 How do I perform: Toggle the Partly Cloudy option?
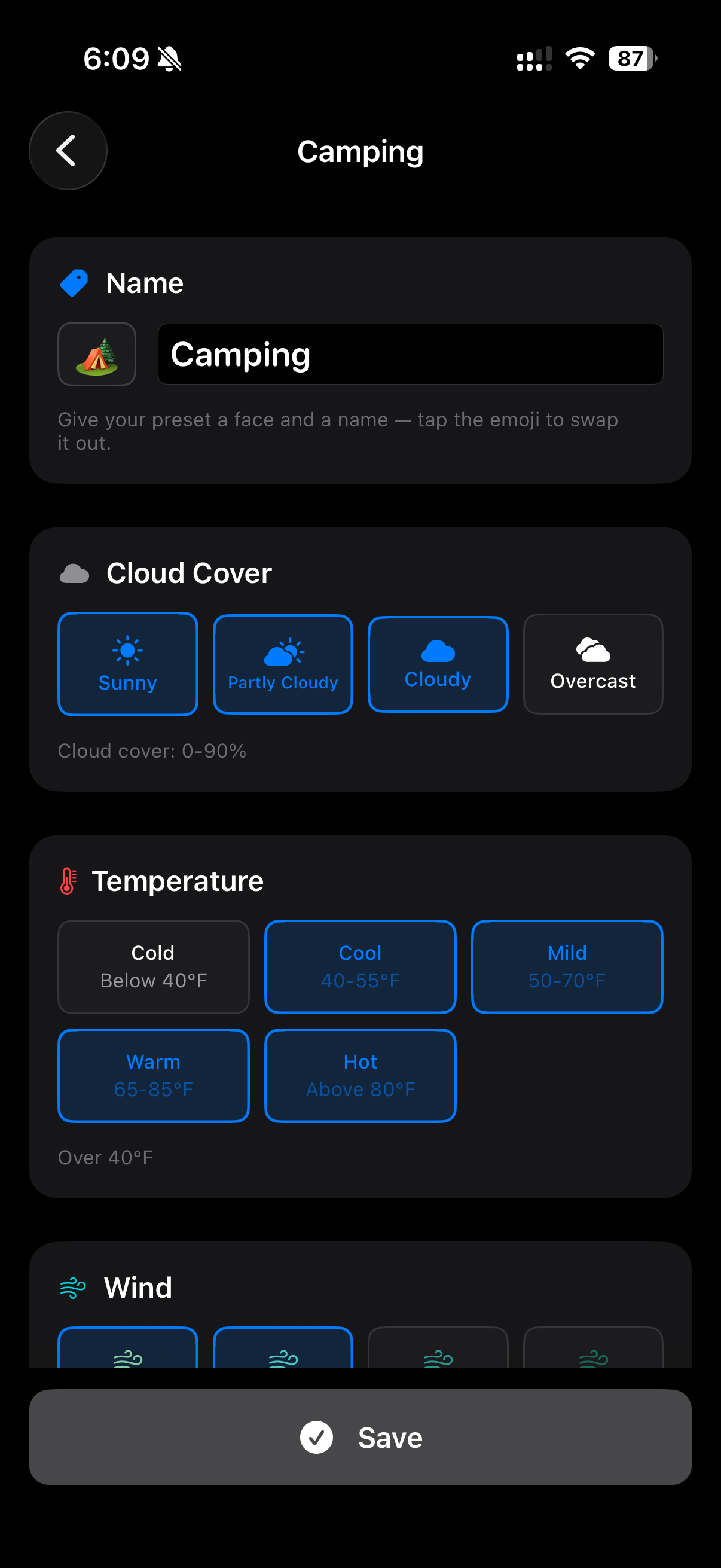(283, 663)
